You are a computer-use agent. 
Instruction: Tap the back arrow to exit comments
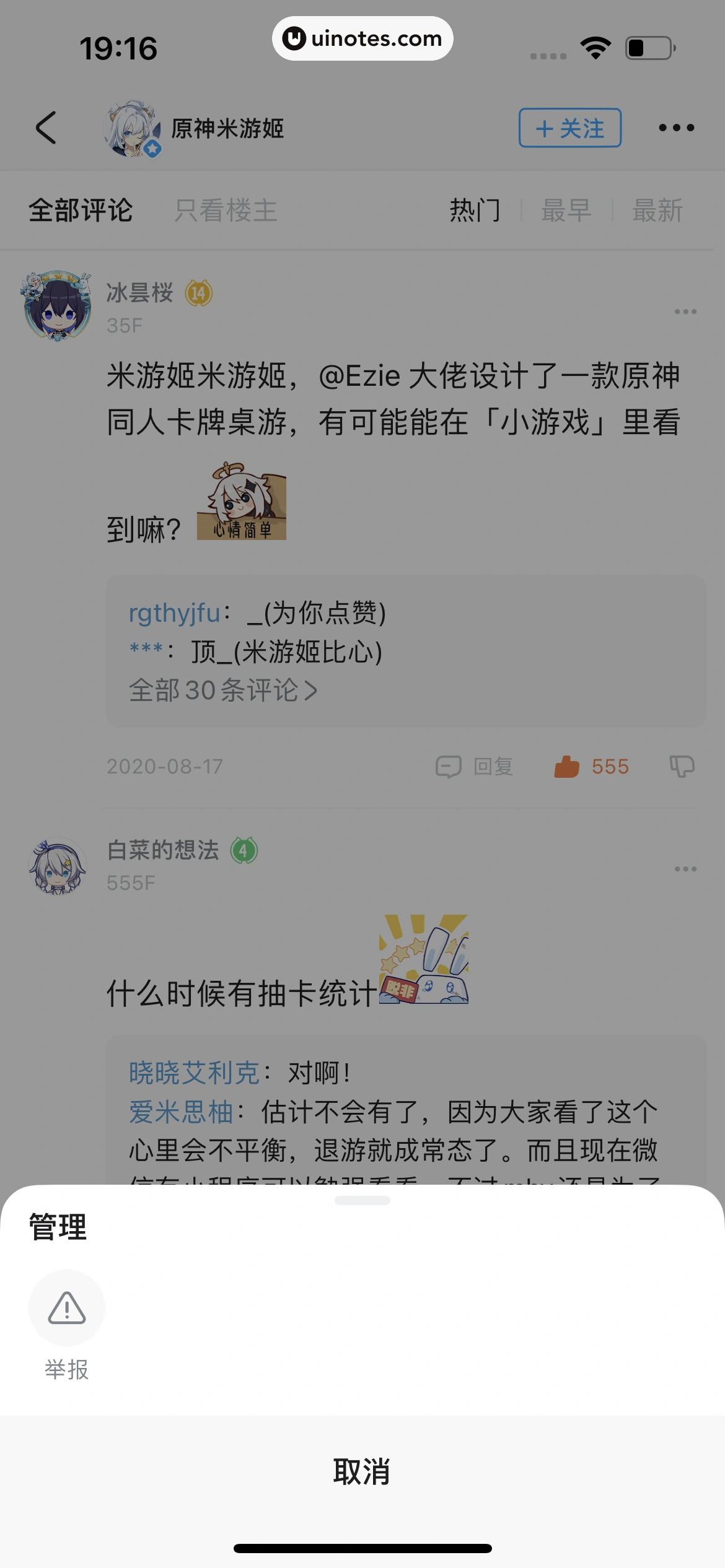45,128
